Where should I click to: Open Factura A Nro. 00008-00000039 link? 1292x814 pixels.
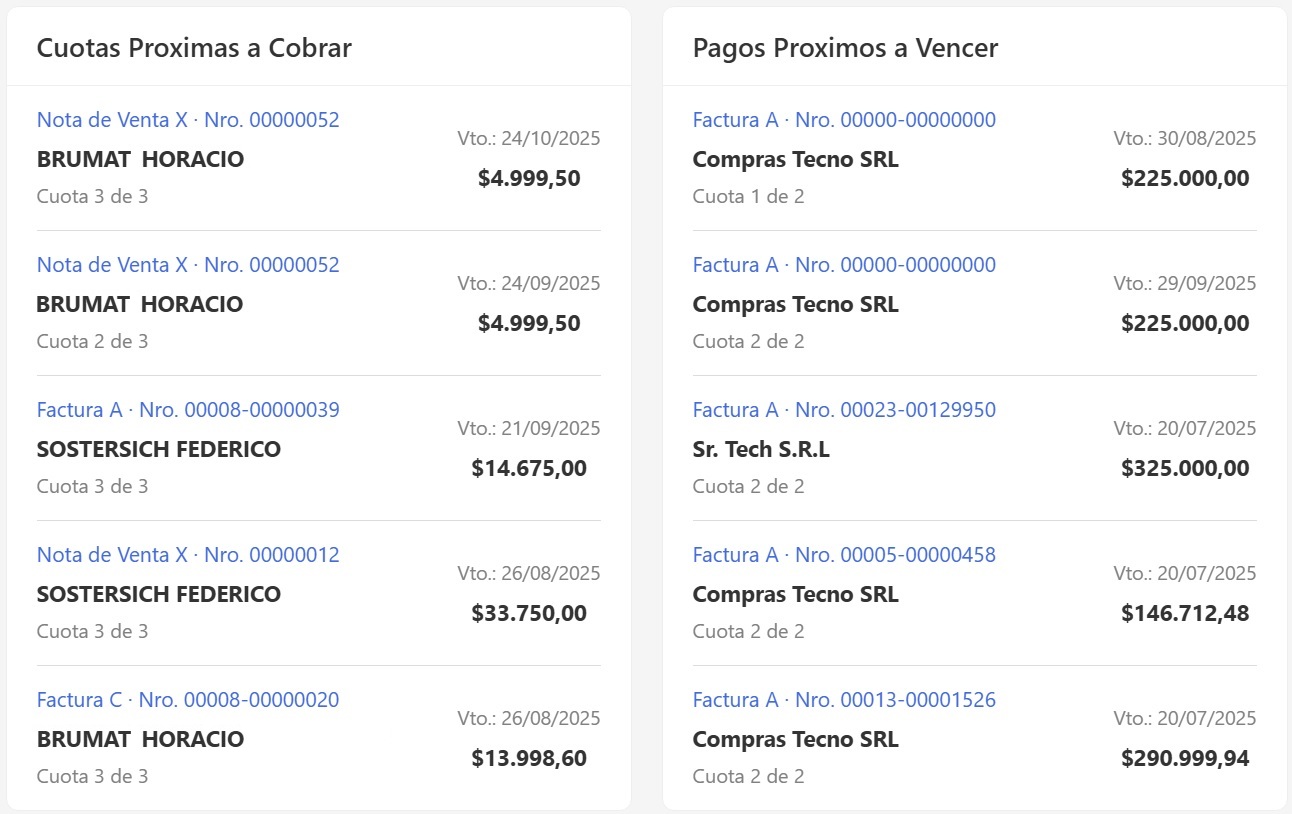188,410
